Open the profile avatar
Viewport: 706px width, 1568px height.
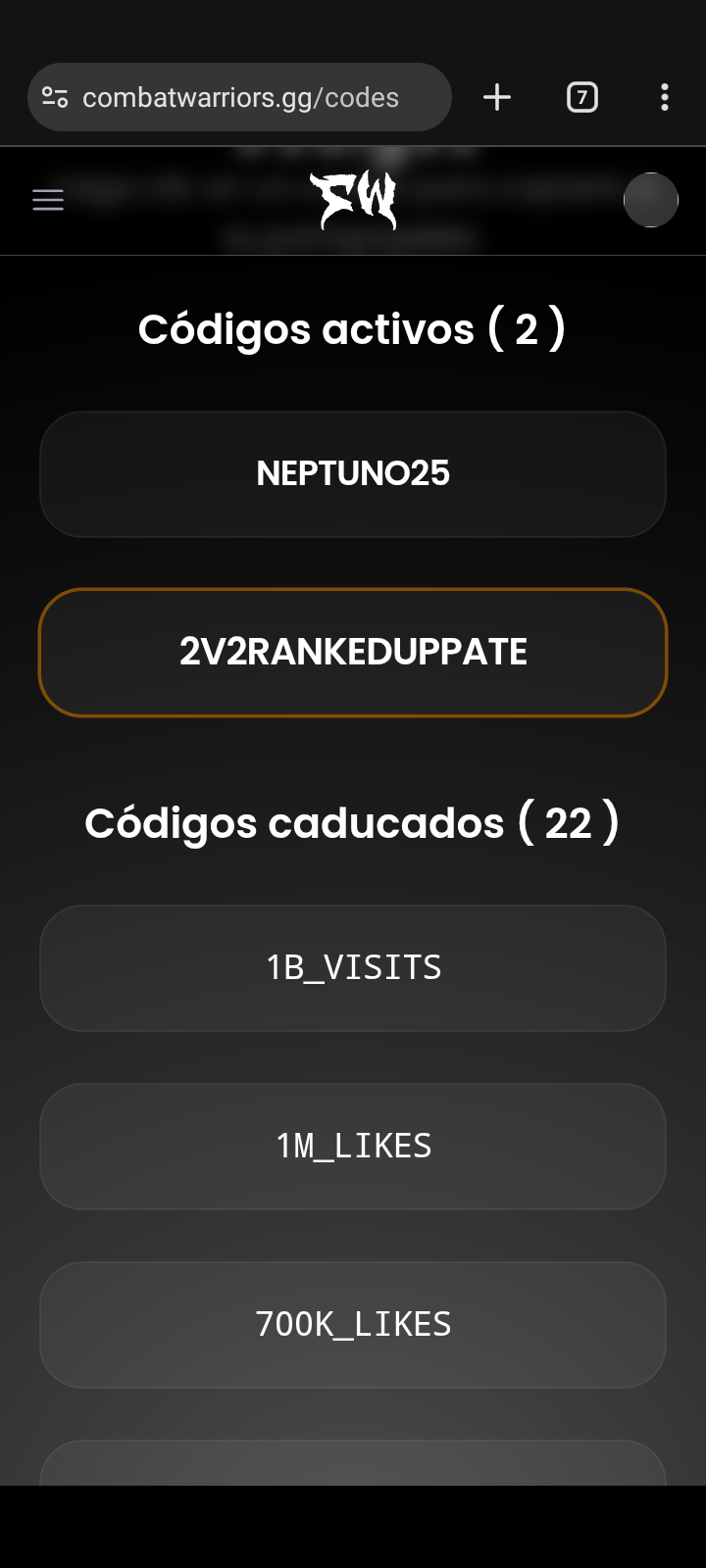pos(650,200)
